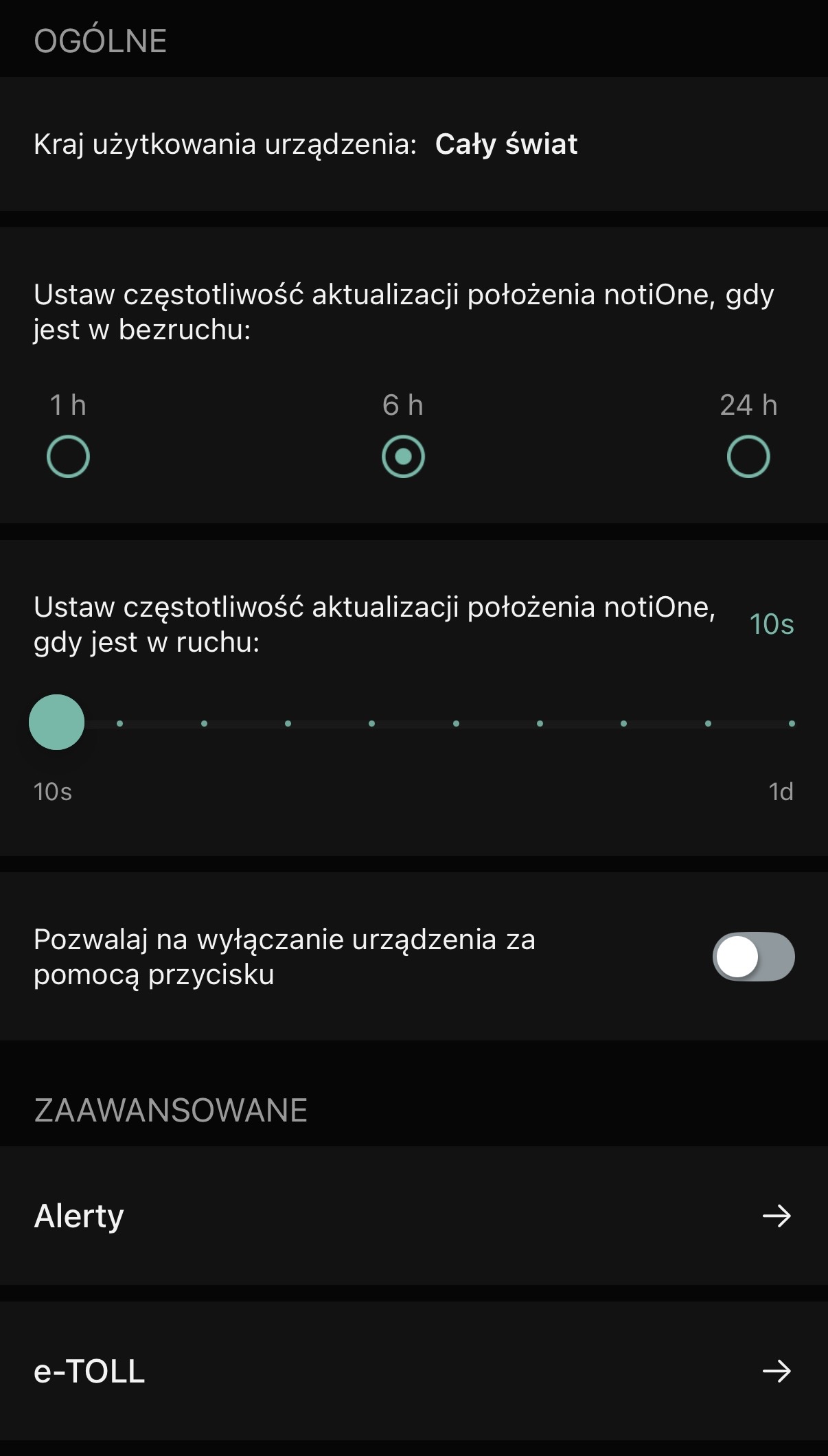This screenshot has width=828, height=1456.
Task: Select the 24 h stationary update frequency
Action: click(748, 457)
